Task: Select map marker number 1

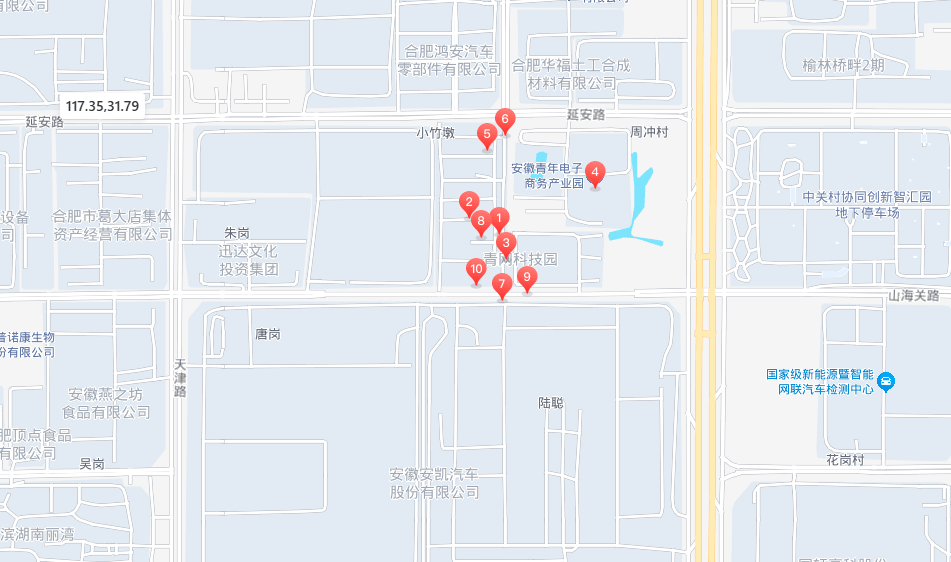Action: point(500,218)
